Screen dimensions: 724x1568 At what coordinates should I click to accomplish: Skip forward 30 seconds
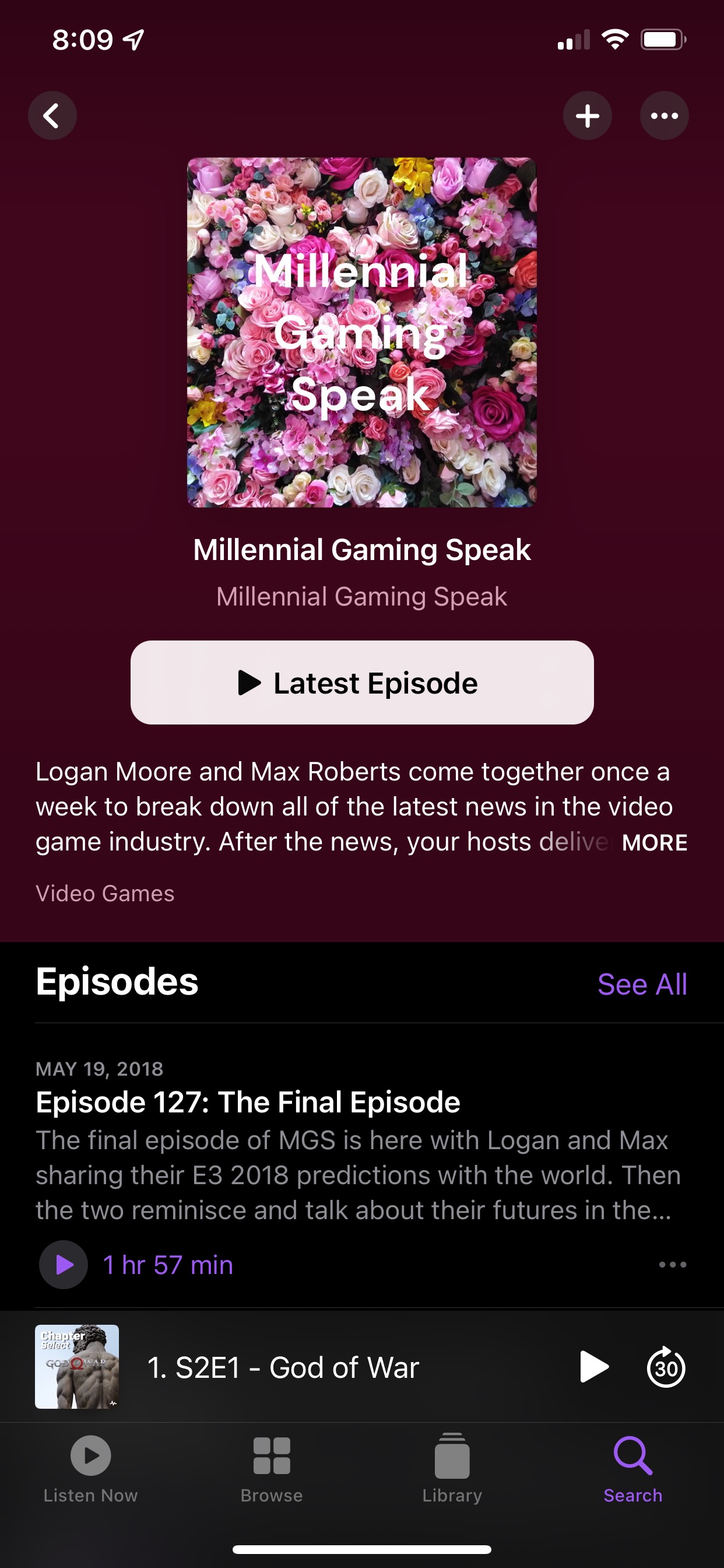tap(666, 1367)
